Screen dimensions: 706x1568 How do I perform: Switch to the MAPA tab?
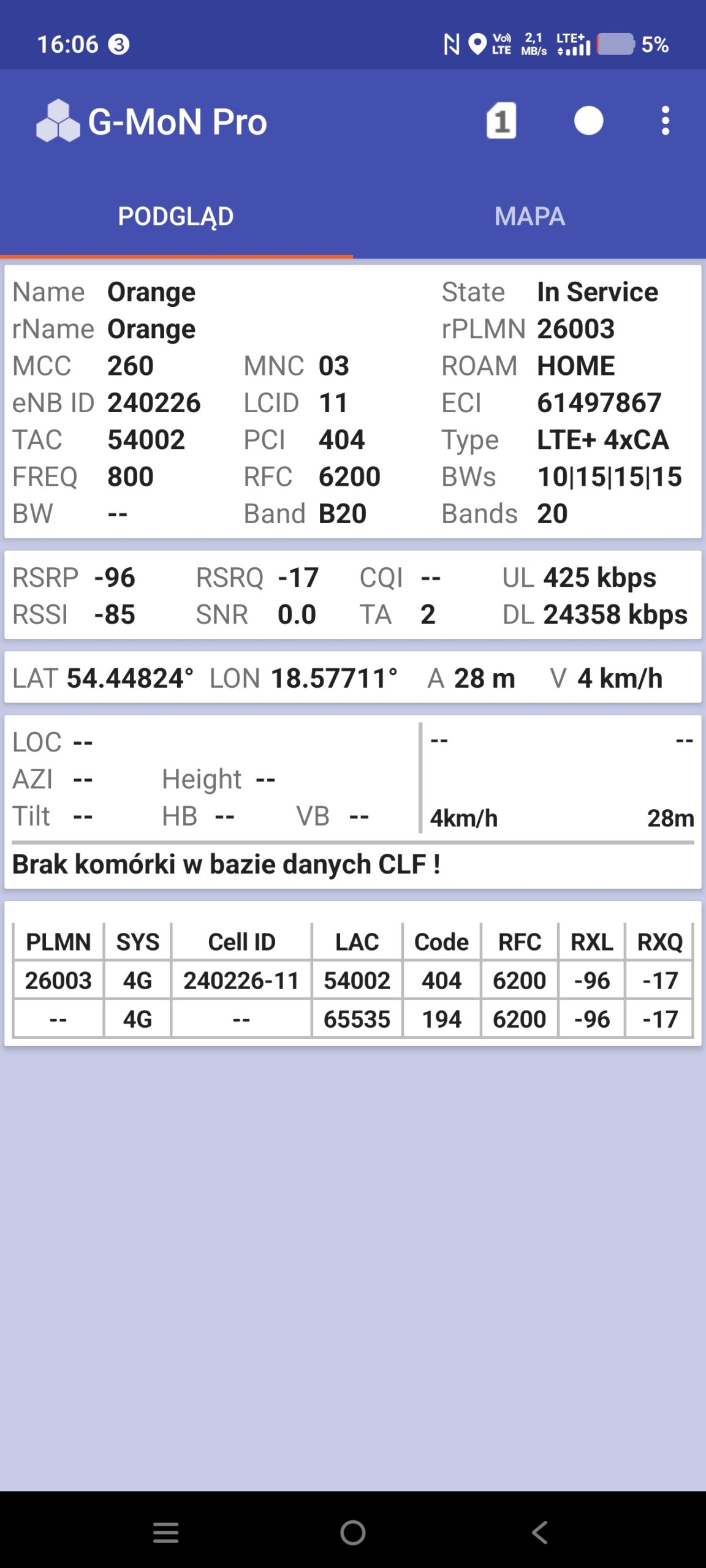click(x=529, y=216)
